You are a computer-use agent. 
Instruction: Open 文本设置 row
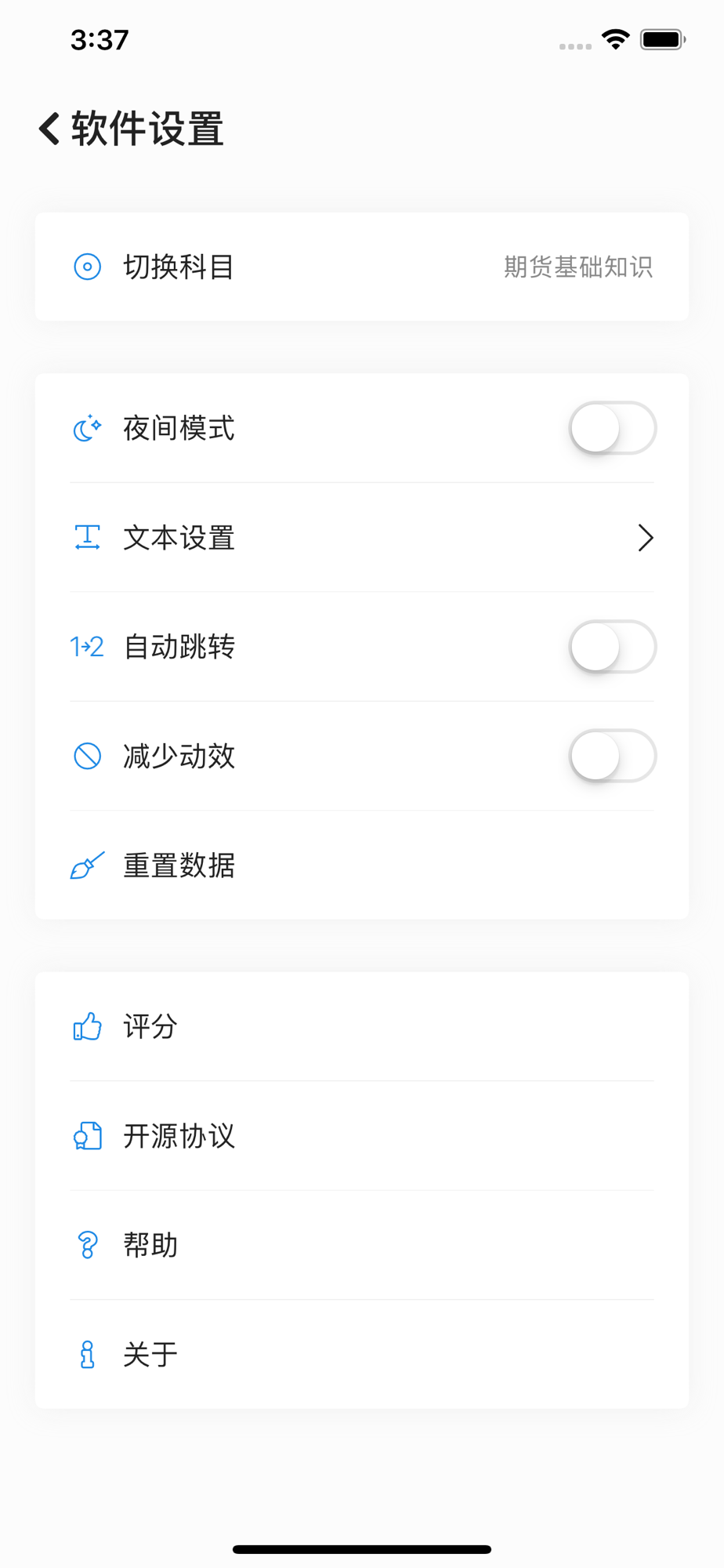click(362, 538)
